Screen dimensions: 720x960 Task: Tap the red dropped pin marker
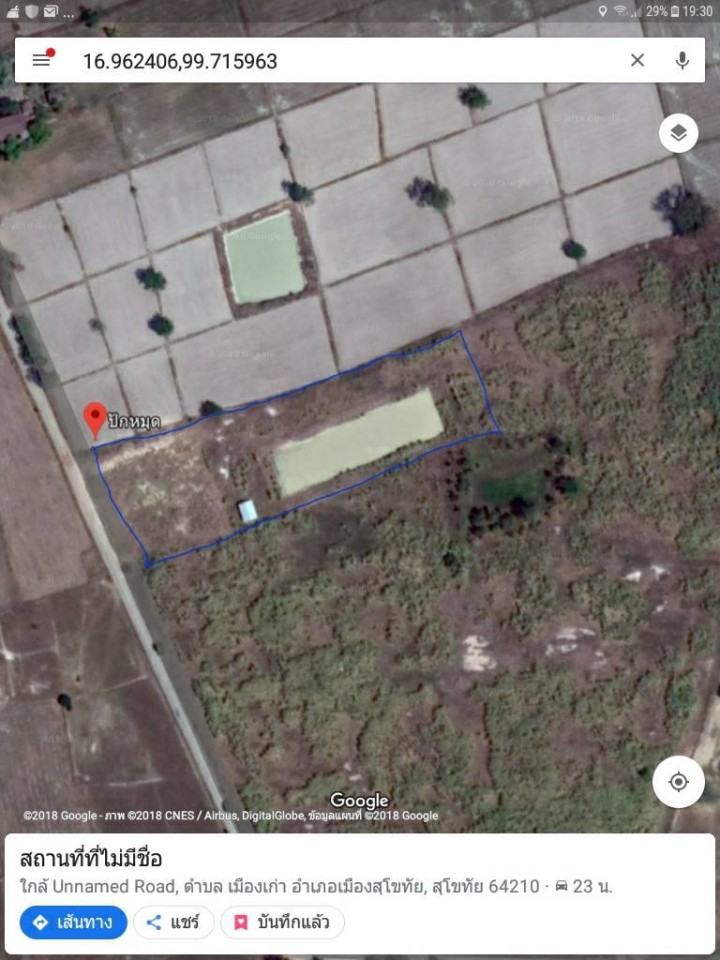click(x=95, y=419)
